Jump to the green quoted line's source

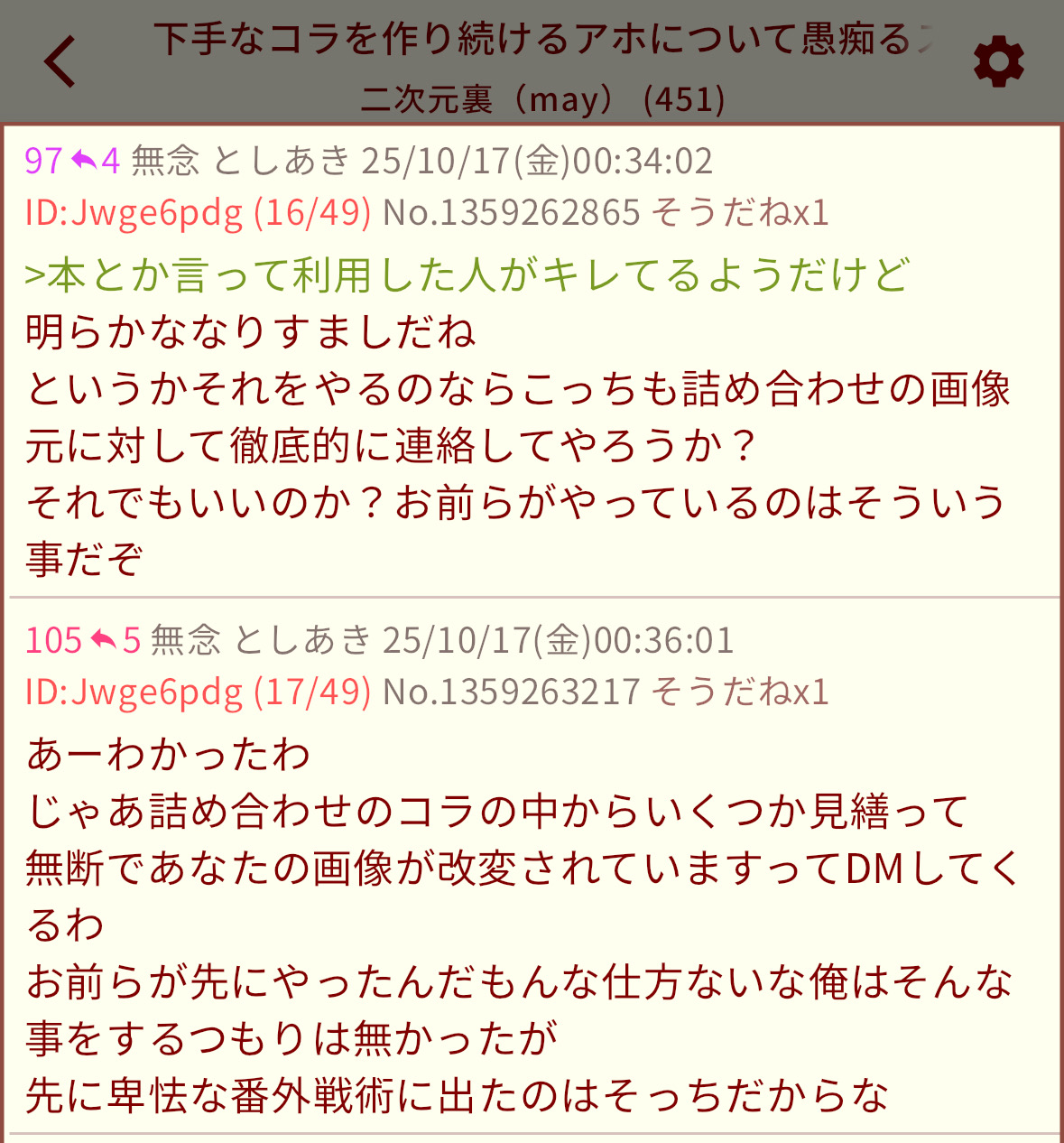point(467,275)
